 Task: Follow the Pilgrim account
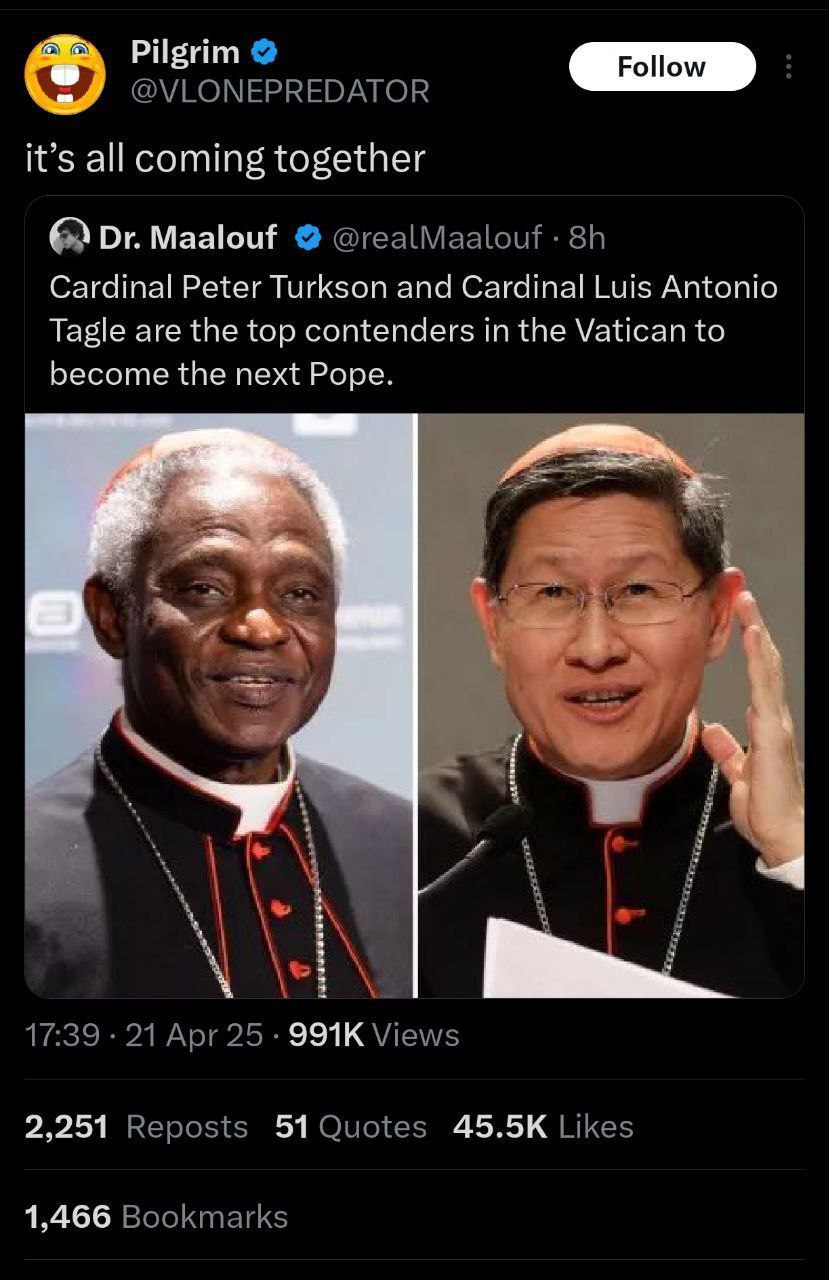click(661, 67)
